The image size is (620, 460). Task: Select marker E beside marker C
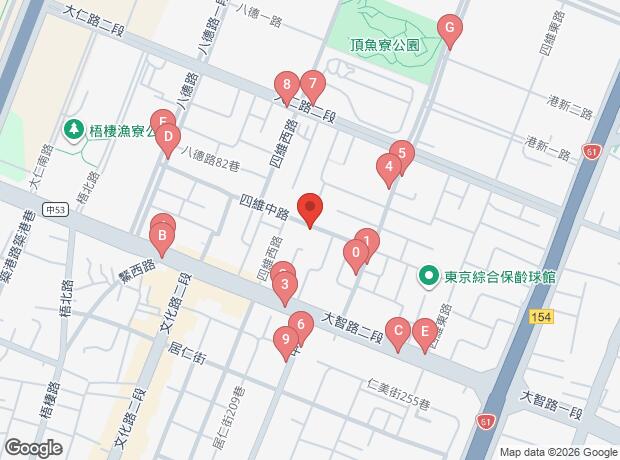[425, 336]
